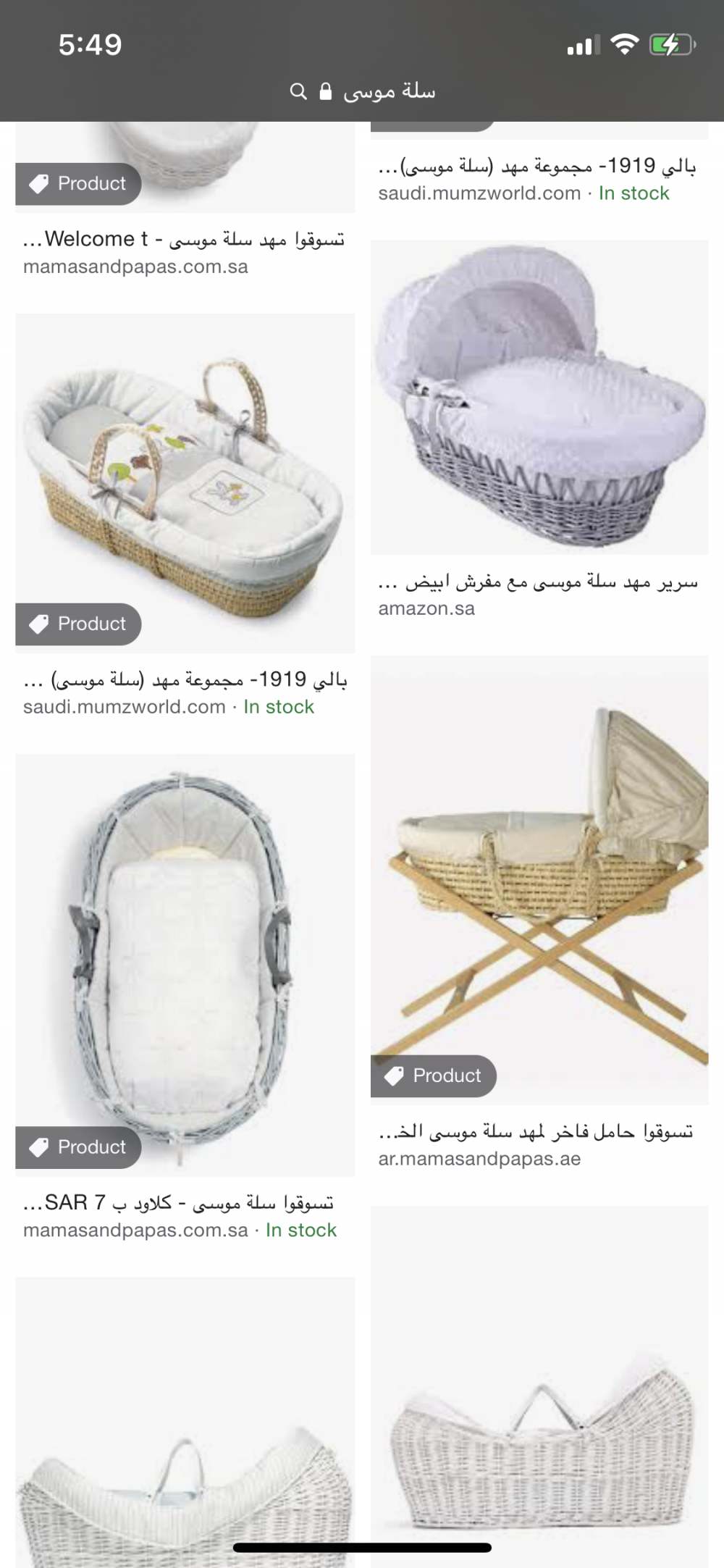Open the natural wicker basket with animal bedding image

coord(185,483)
